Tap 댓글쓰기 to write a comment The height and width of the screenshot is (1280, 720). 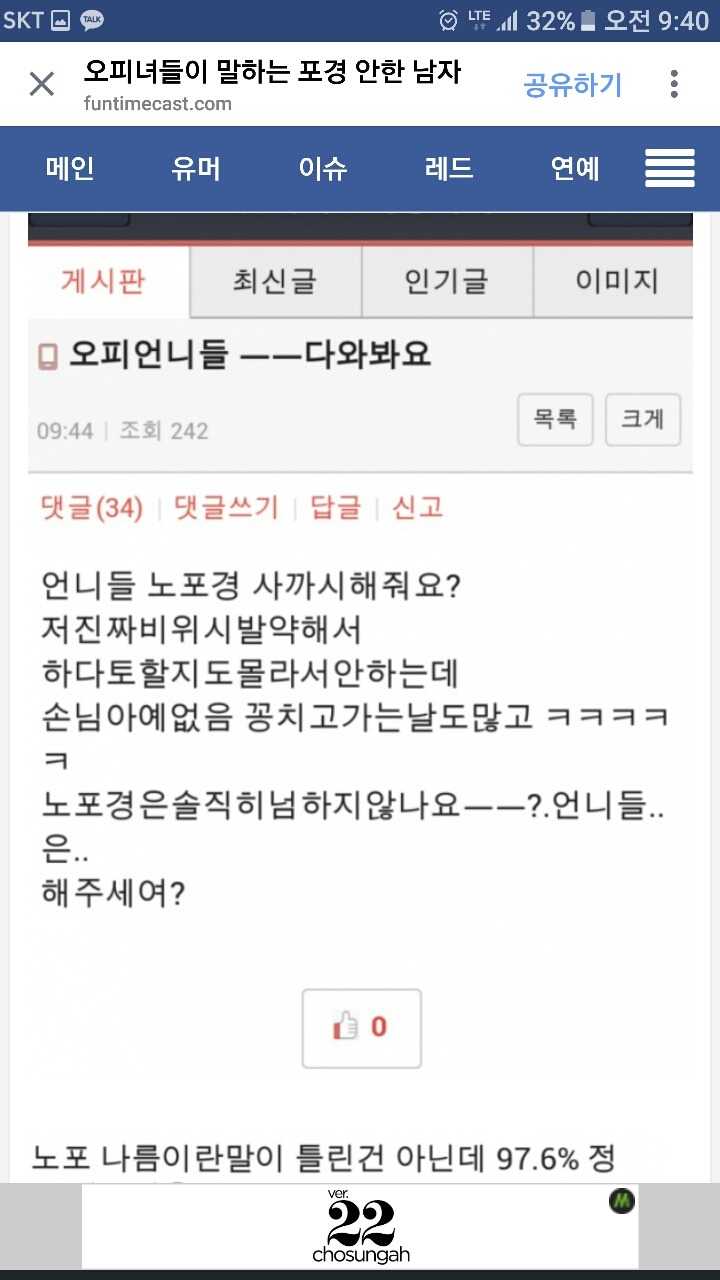pos(226,508)
